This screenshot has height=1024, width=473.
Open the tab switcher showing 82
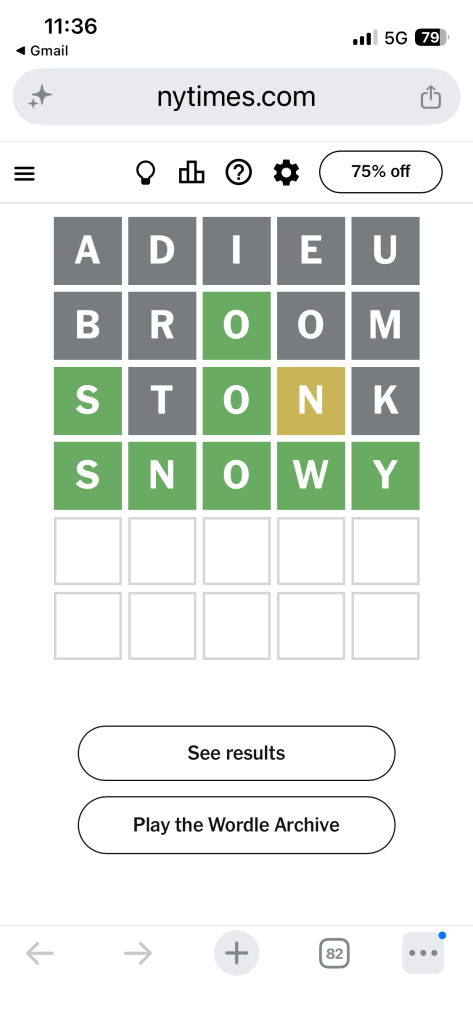(334, 953)
